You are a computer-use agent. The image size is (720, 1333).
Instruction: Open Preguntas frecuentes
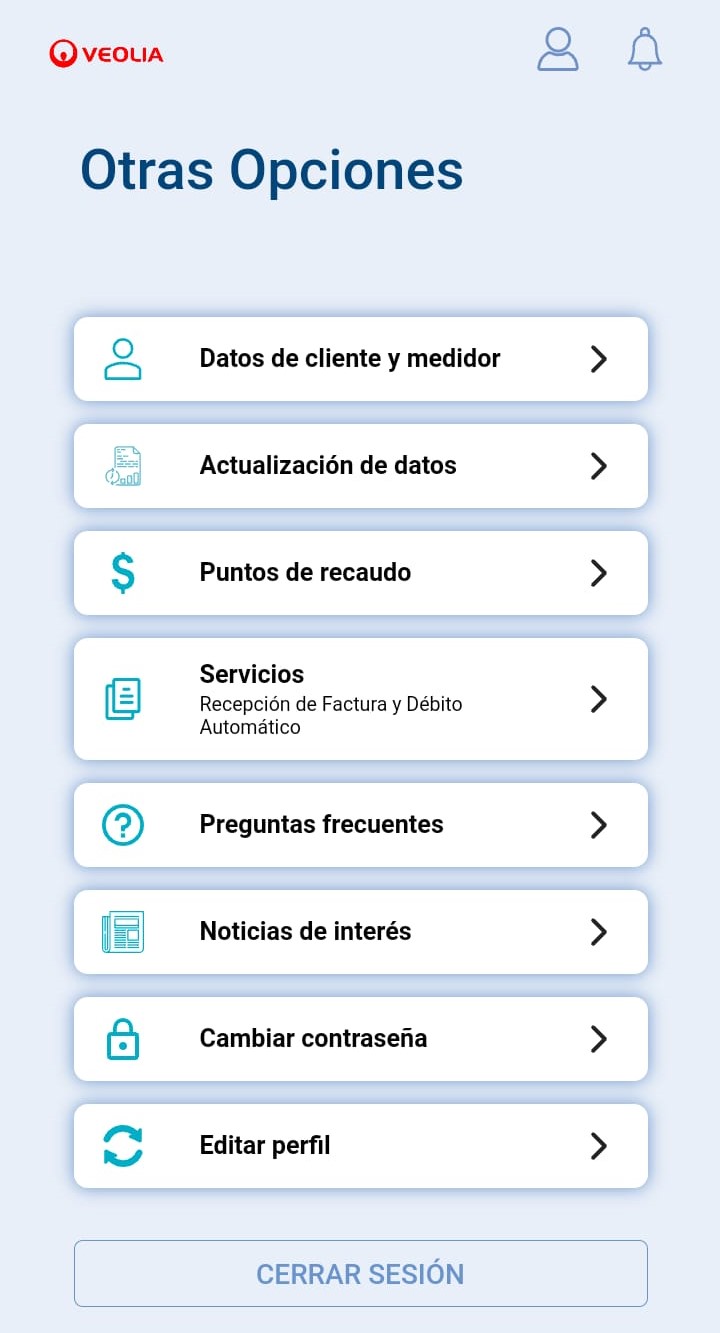360,825
